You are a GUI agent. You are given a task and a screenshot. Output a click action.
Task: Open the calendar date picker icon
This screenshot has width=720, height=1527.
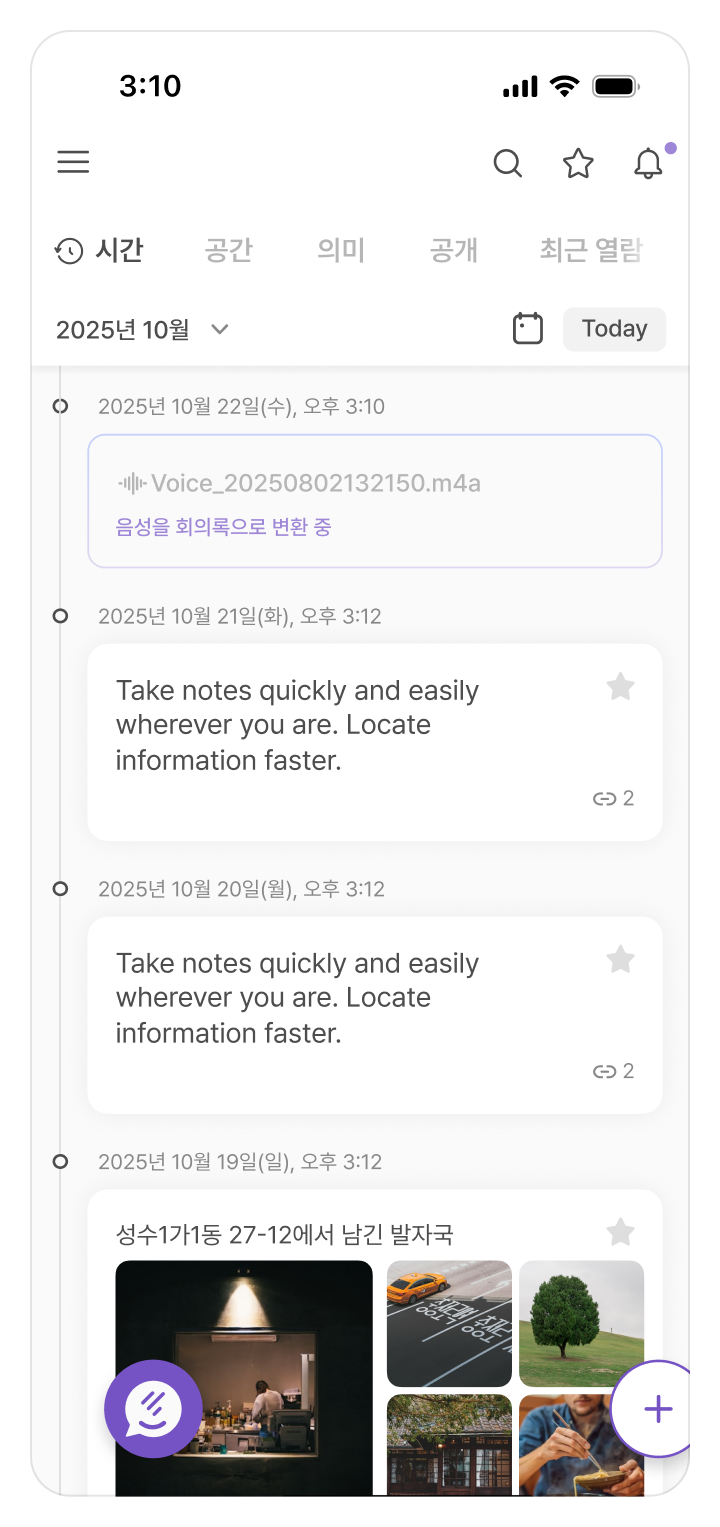[527, 329]
